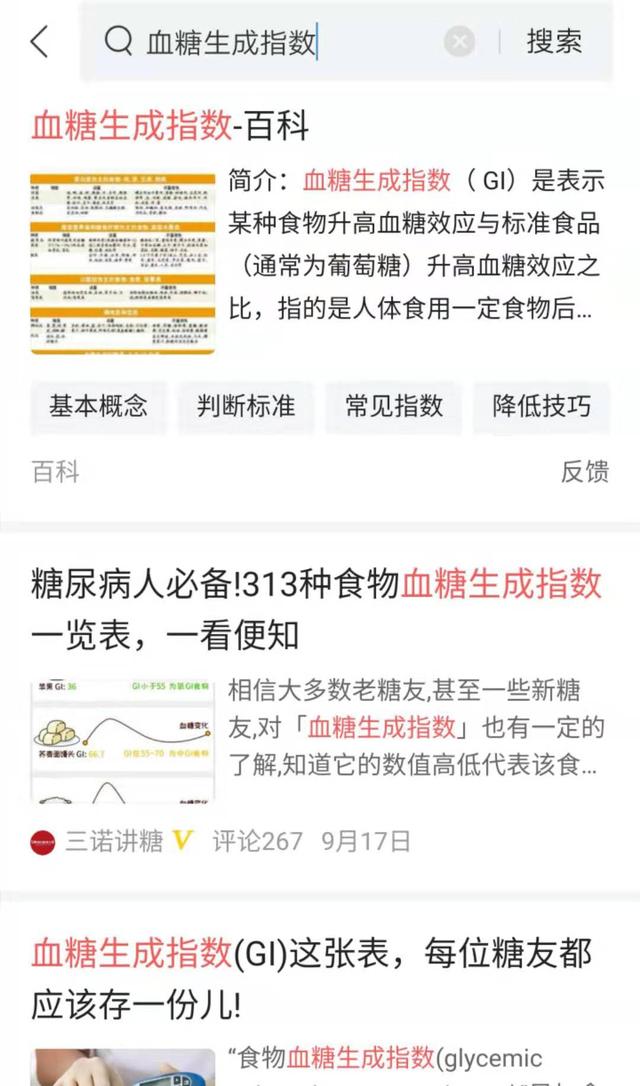Open the author 三诺讲糖 profile

click(112, 842)
